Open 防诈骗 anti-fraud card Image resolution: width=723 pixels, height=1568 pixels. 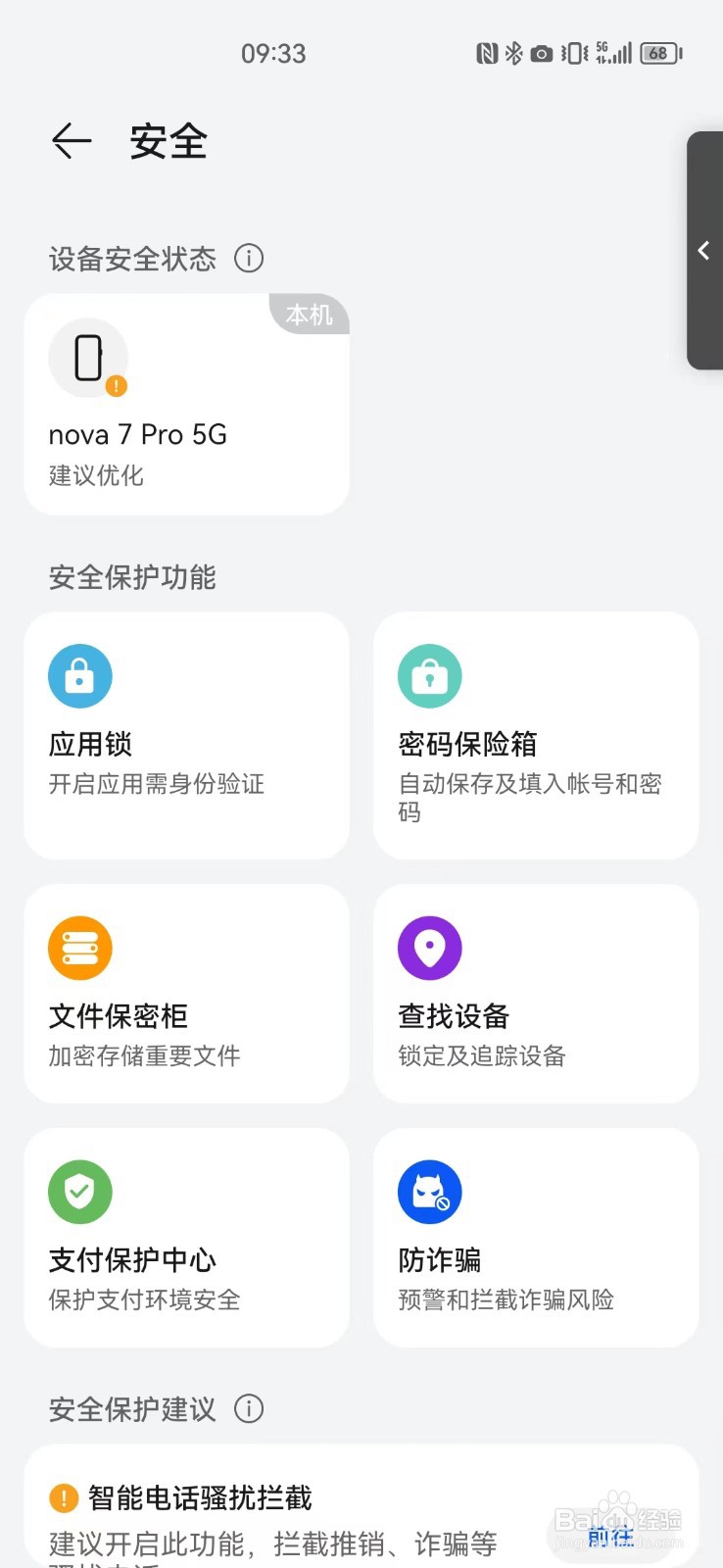[x=536, y=1237]
